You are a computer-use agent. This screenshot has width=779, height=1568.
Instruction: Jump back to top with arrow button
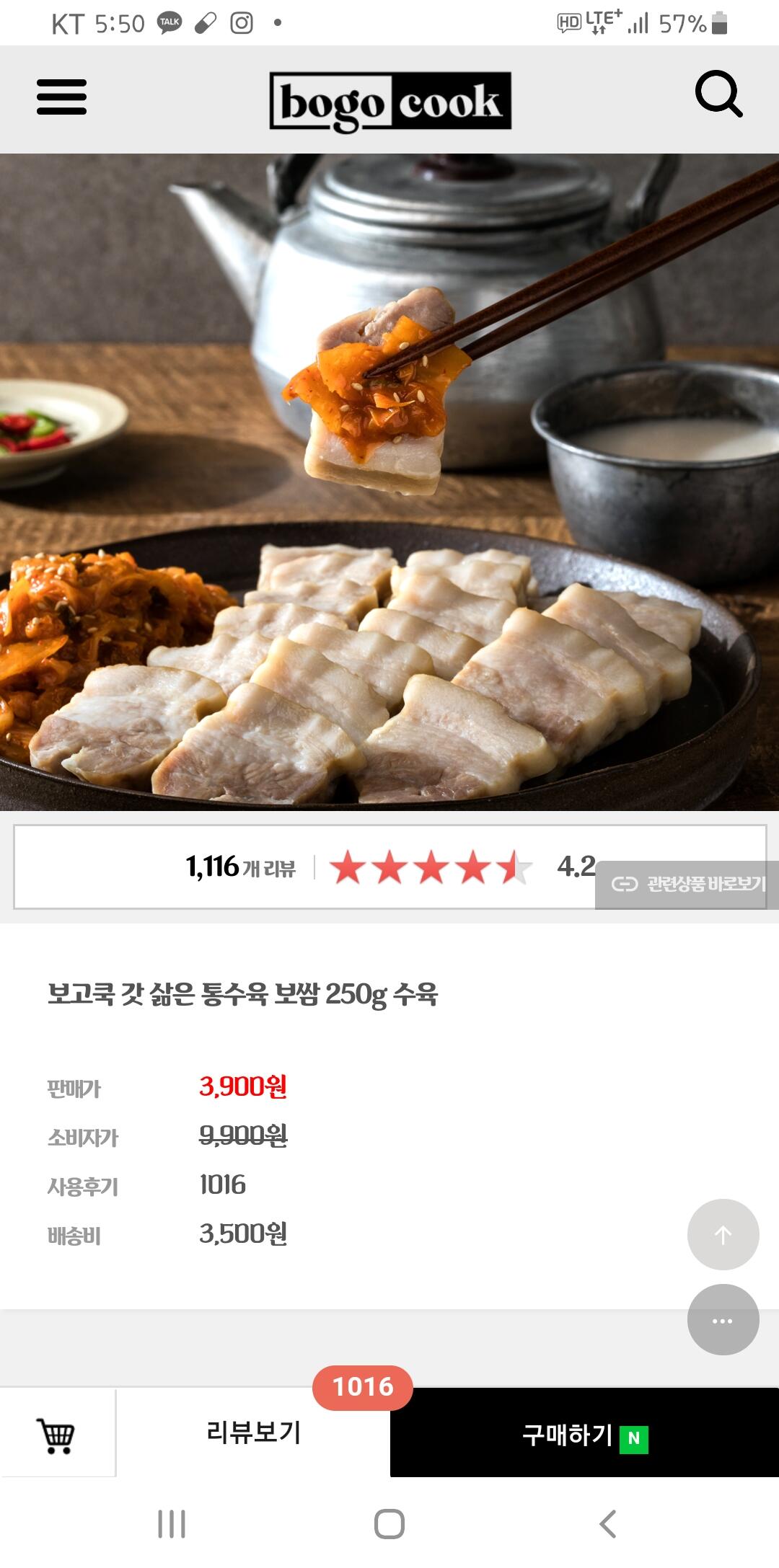coord(723,1234)
